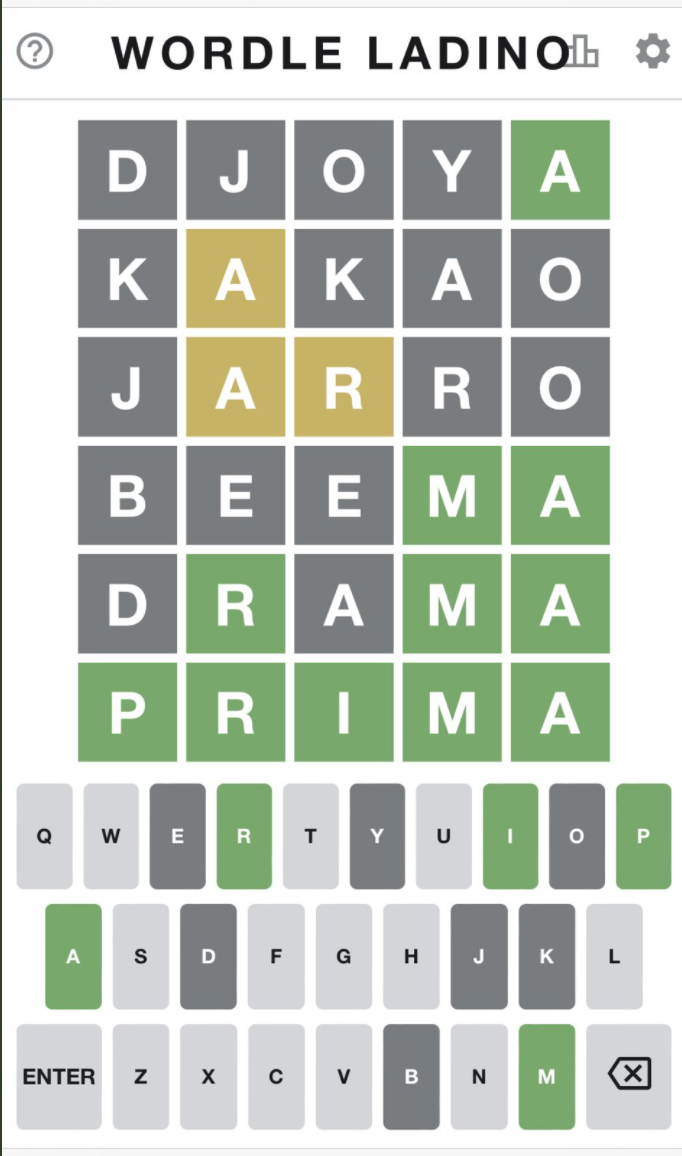Image resolution: width=682 pixels, height=1156 pixels.
Task: Open the settings gear icon
Action: pyautogui.click(x=653, y=52)
